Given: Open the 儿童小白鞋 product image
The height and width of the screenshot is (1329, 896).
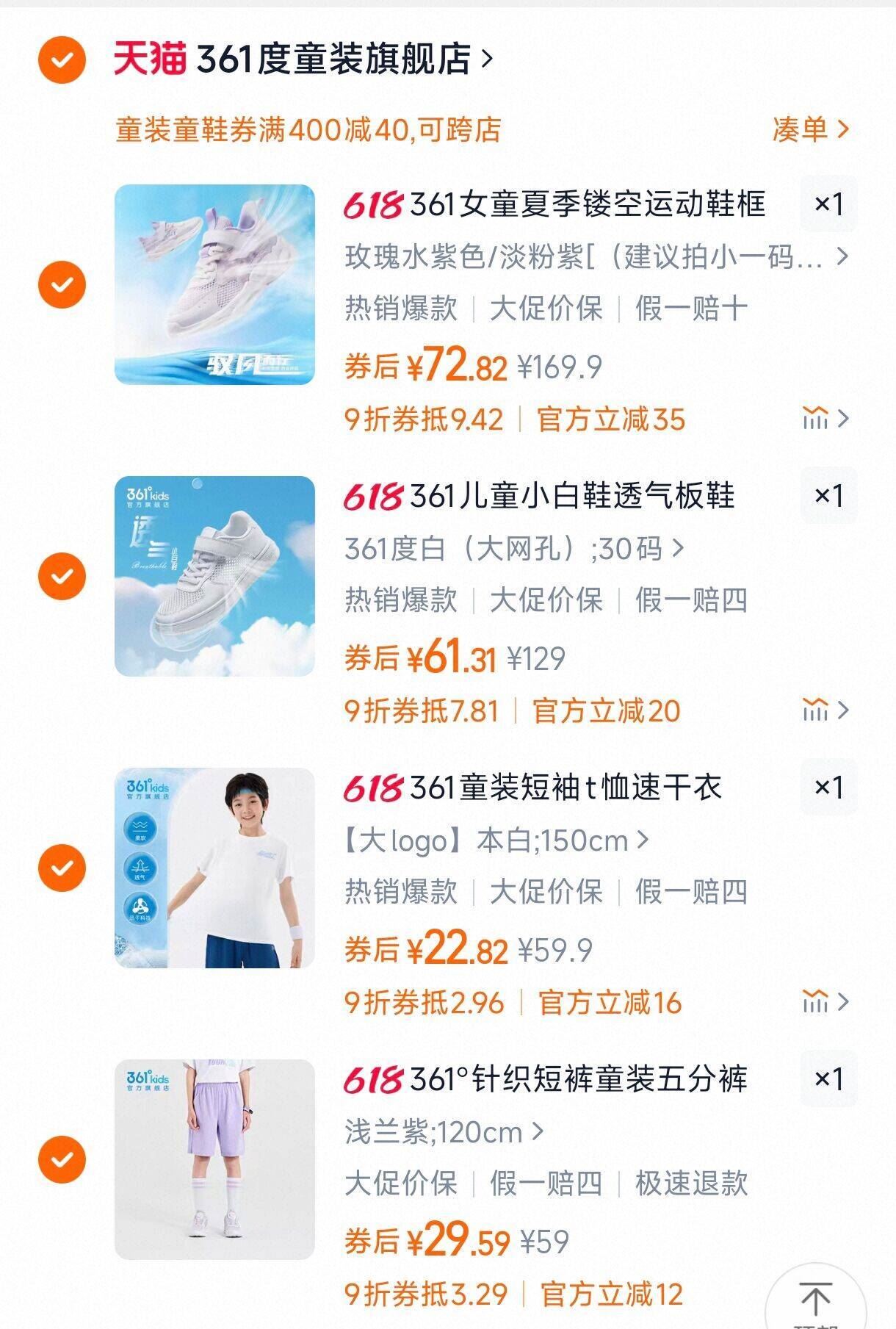Looking at the screenshot, I should click(x=214, y=576).
